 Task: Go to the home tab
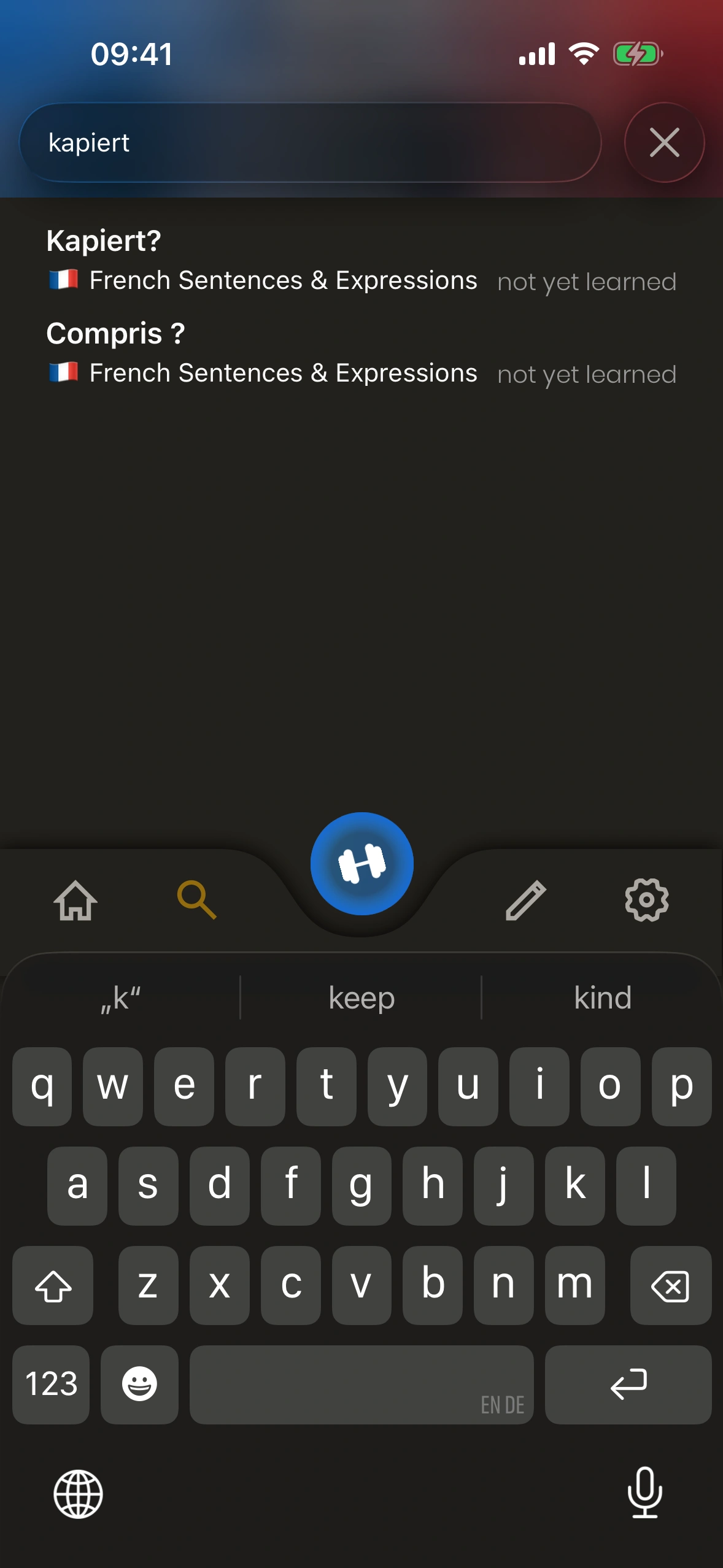[x=75, y=901]
